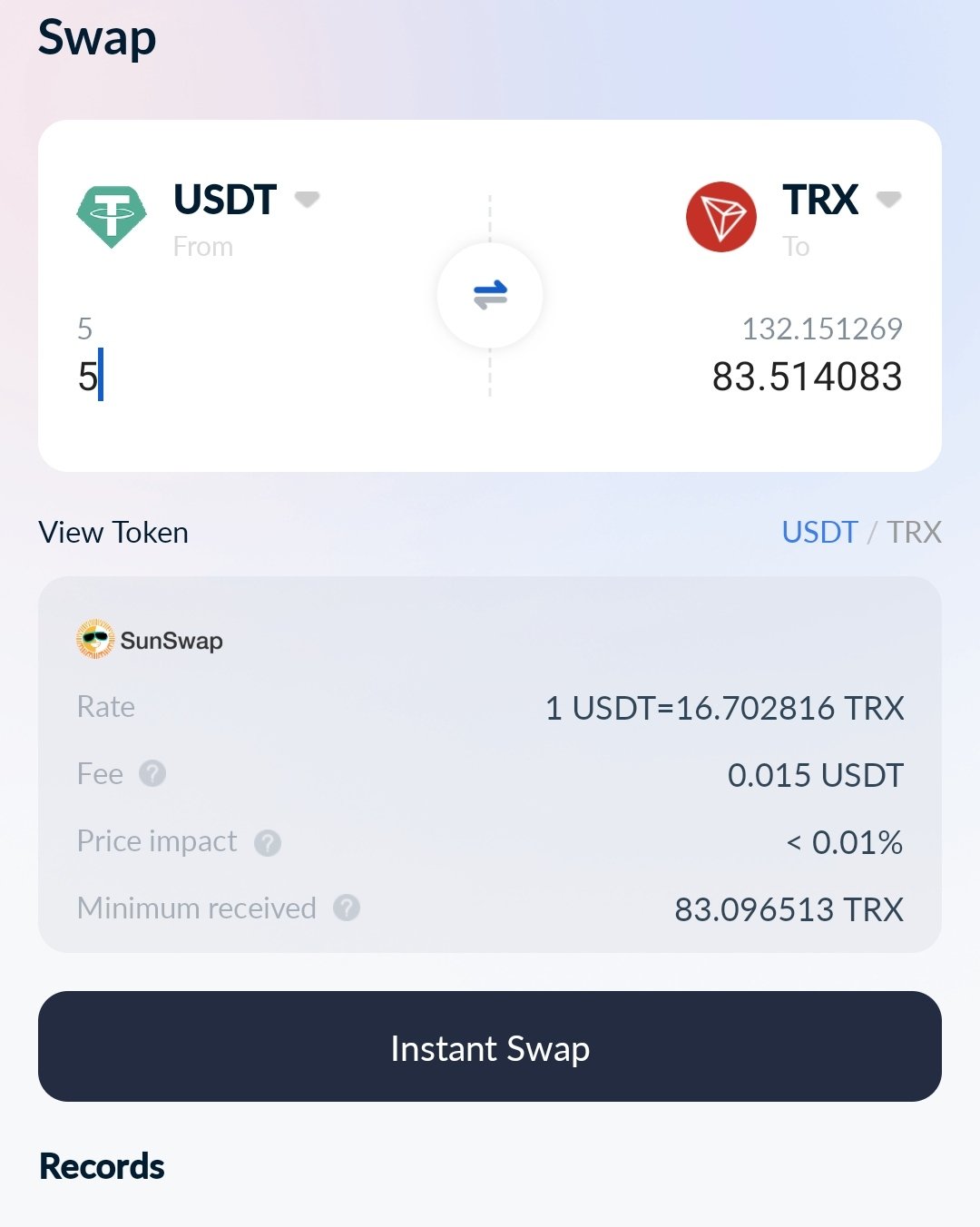The image size is (980, 1227).
Task: Click the Price impact question mark icon
Action: (266, 843)
